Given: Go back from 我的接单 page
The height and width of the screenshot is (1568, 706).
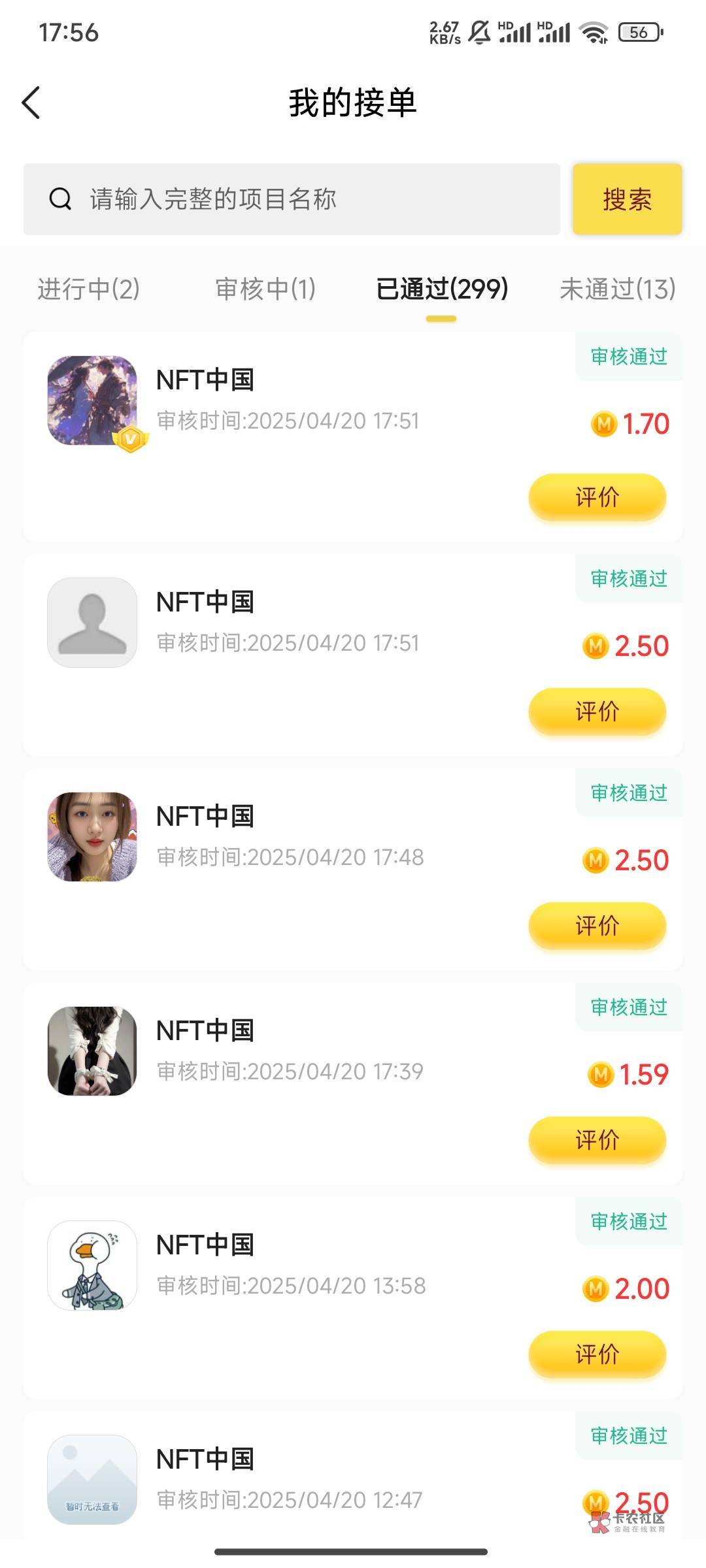Looking at the screenshot, I should [x=31, y=103].
